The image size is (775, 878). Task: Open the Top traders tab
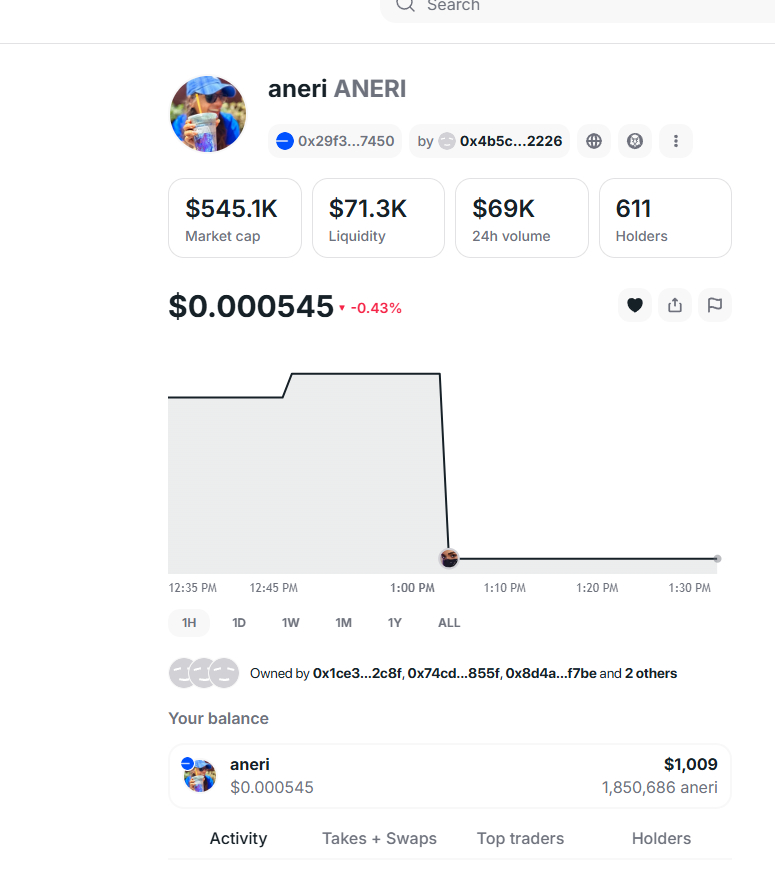click(520, 839)
